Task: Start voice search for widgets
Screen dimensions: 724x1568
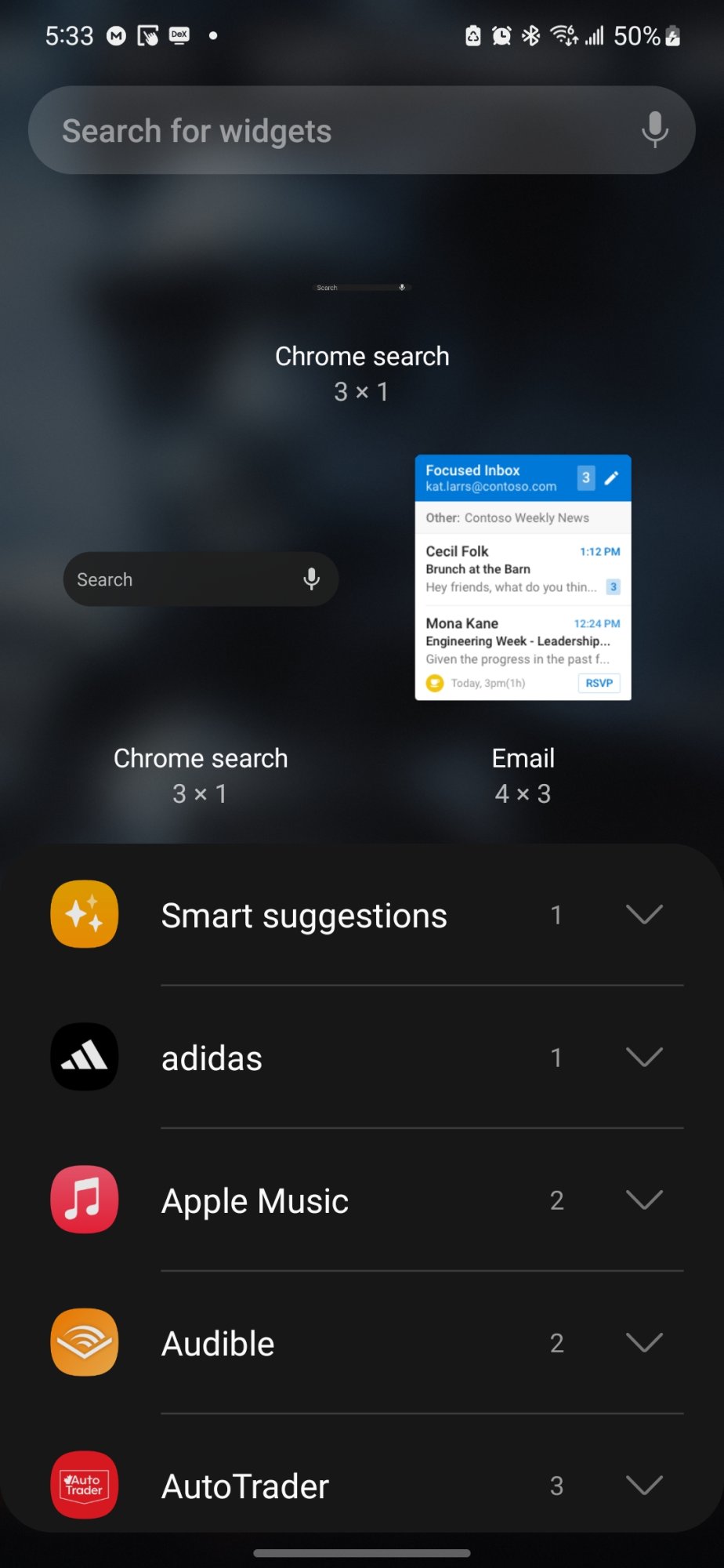Action: (654, 129)
